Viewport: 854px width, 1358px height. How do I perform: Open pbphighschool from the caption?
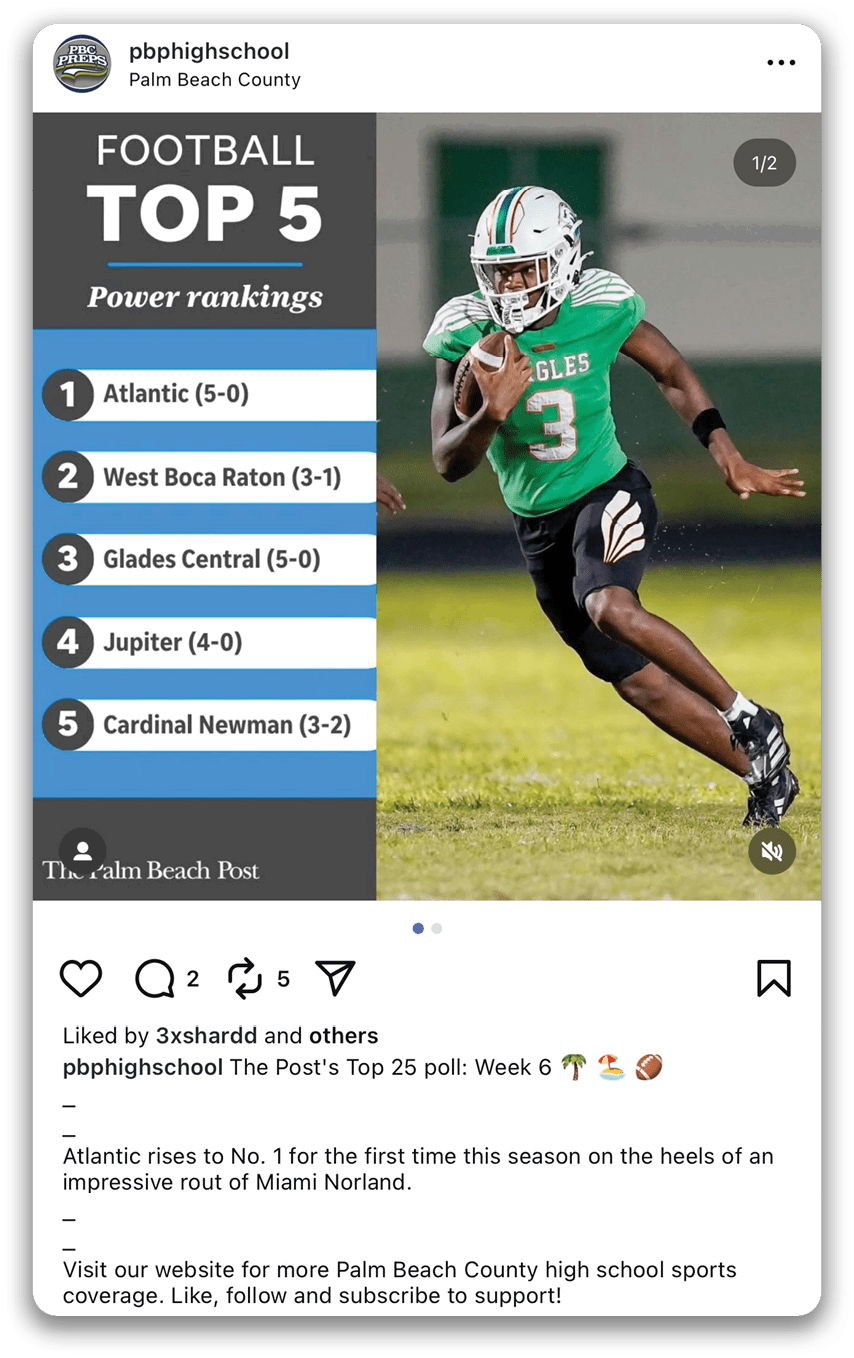[142, 1067]
